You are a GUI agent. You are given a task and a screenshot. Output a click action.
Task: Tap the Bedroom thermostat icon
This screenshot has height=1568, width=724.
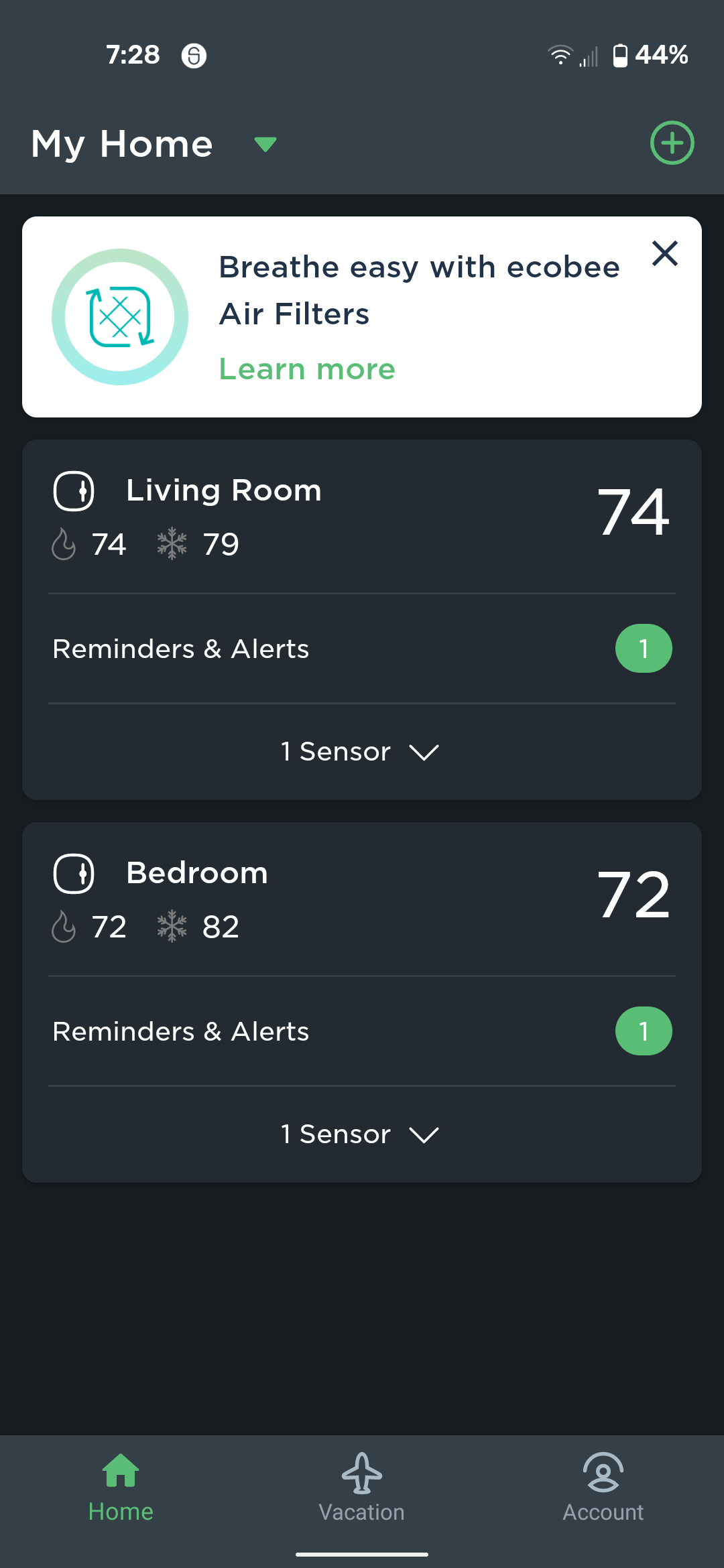[x=74, y=874]
